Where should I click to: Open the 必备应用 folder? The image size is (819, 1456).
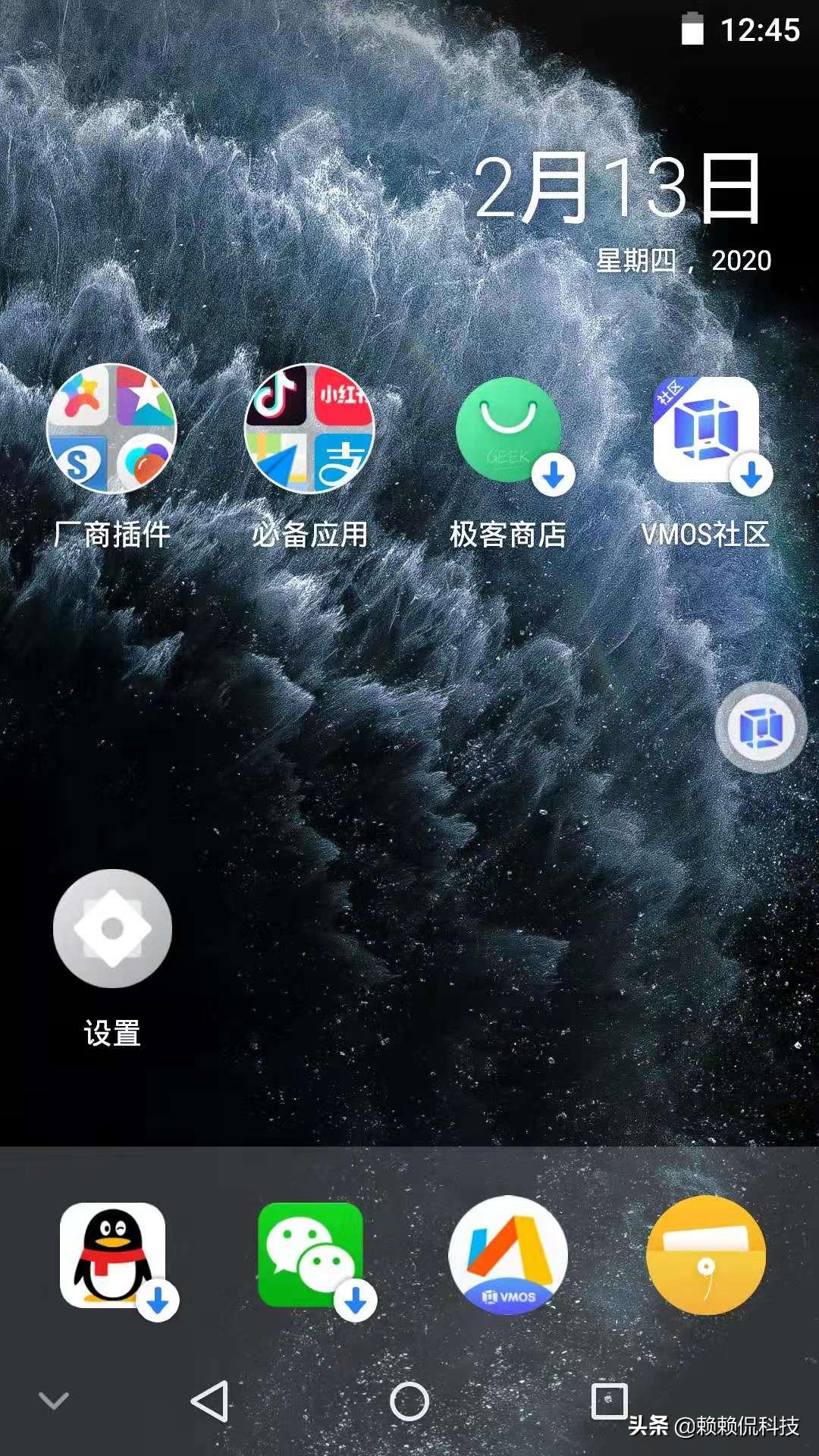pos(309,430)
